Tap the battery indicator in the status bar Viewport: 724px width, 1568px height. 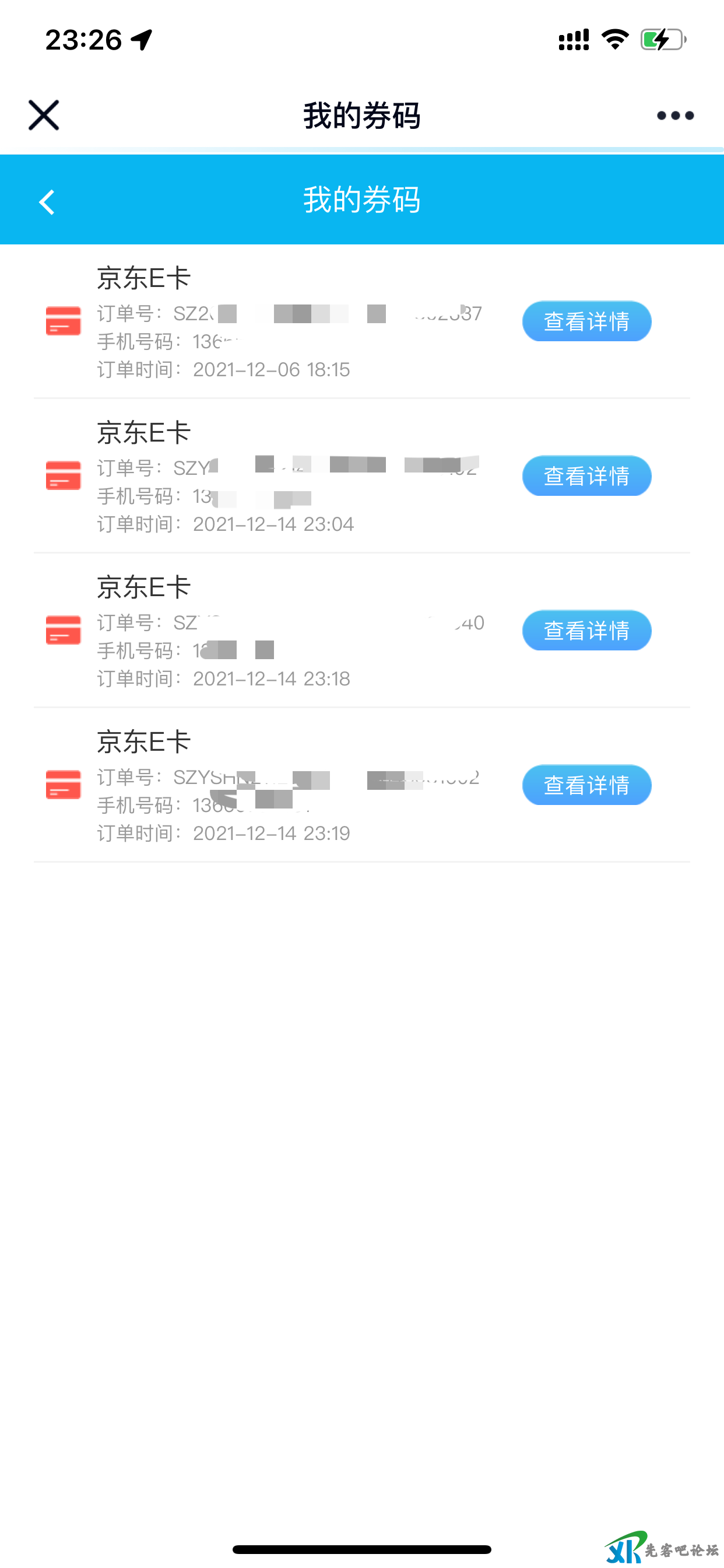663,39
